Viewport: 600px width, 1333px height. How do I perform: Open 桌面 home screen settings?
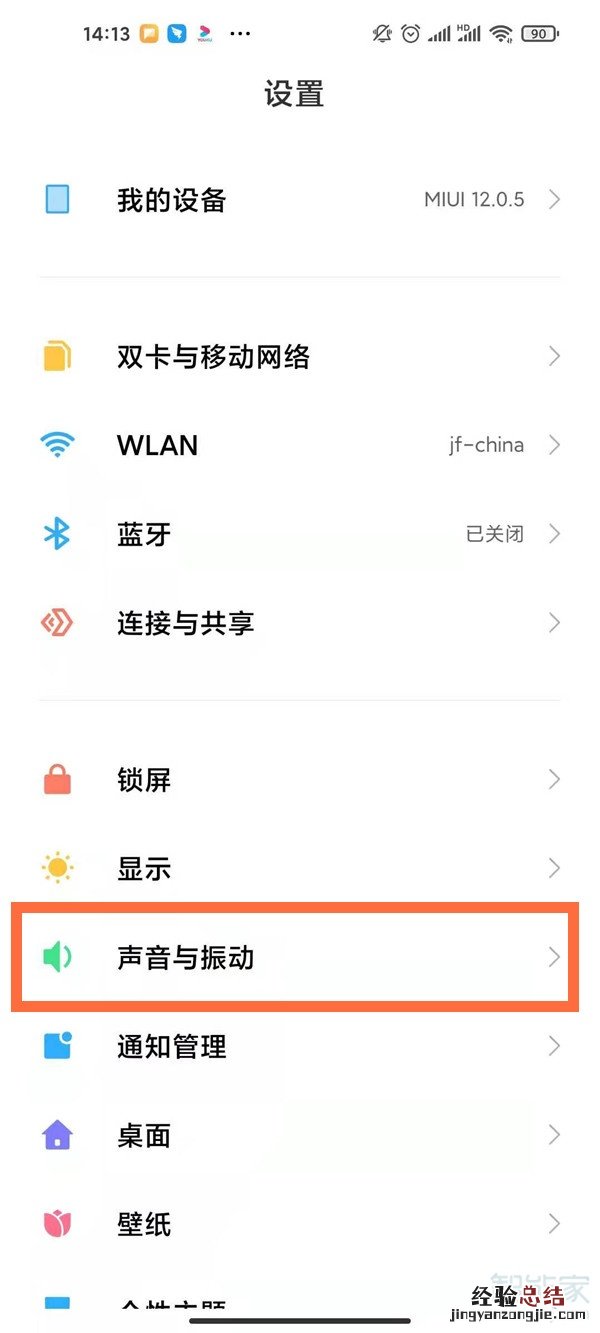point(300,1135)
